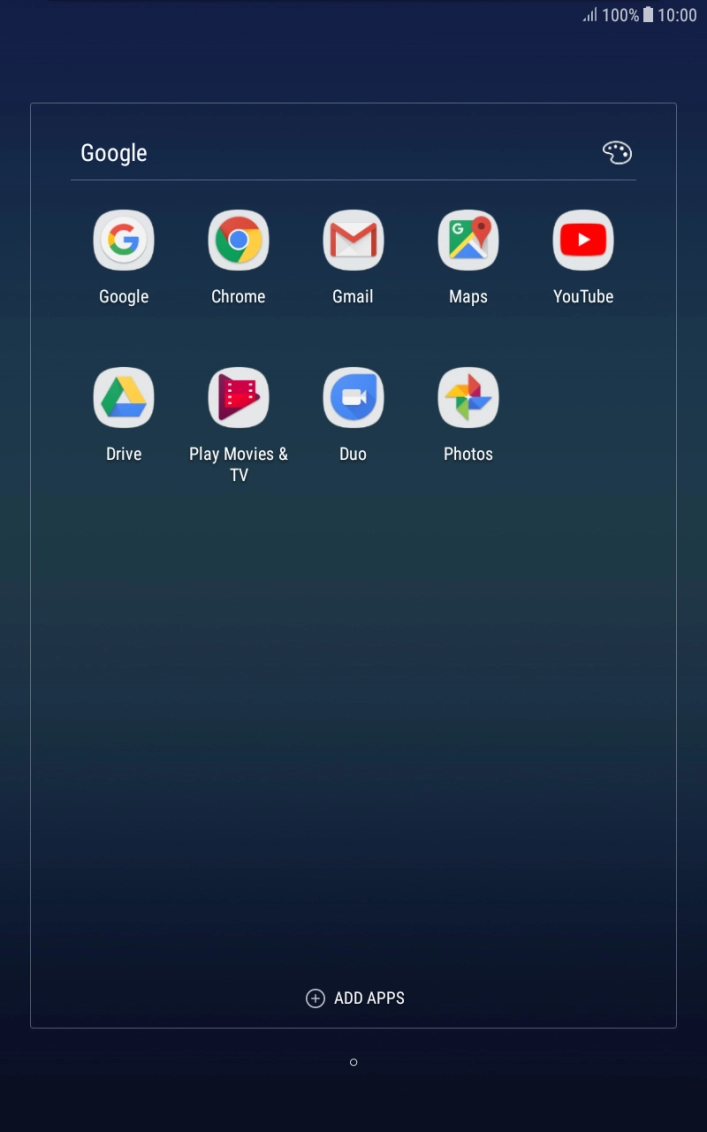Tap the Google folder name to rename it
Viewport: 707px width, 1132px height.
114,153
